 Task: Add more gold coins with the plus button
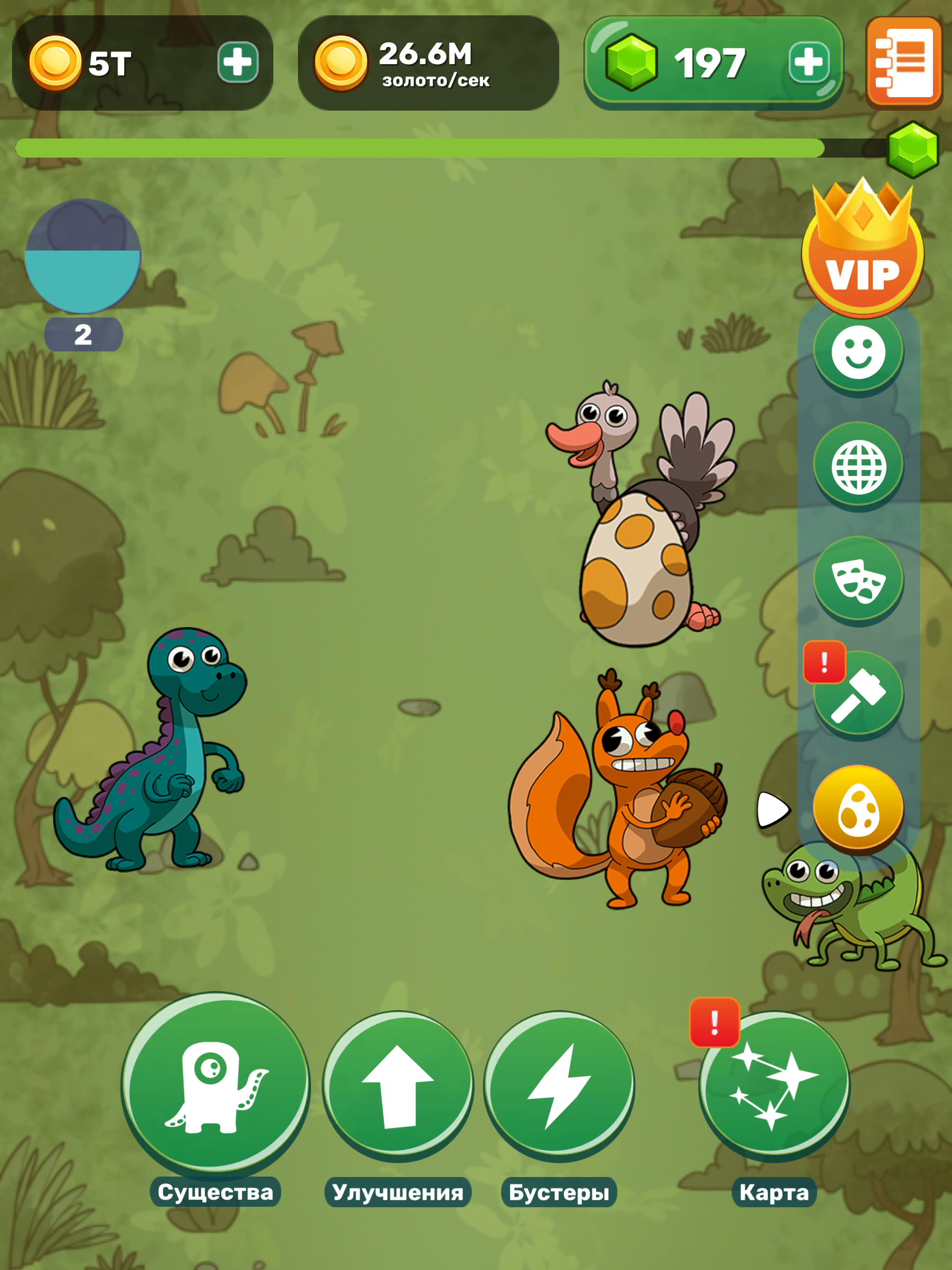238,62
